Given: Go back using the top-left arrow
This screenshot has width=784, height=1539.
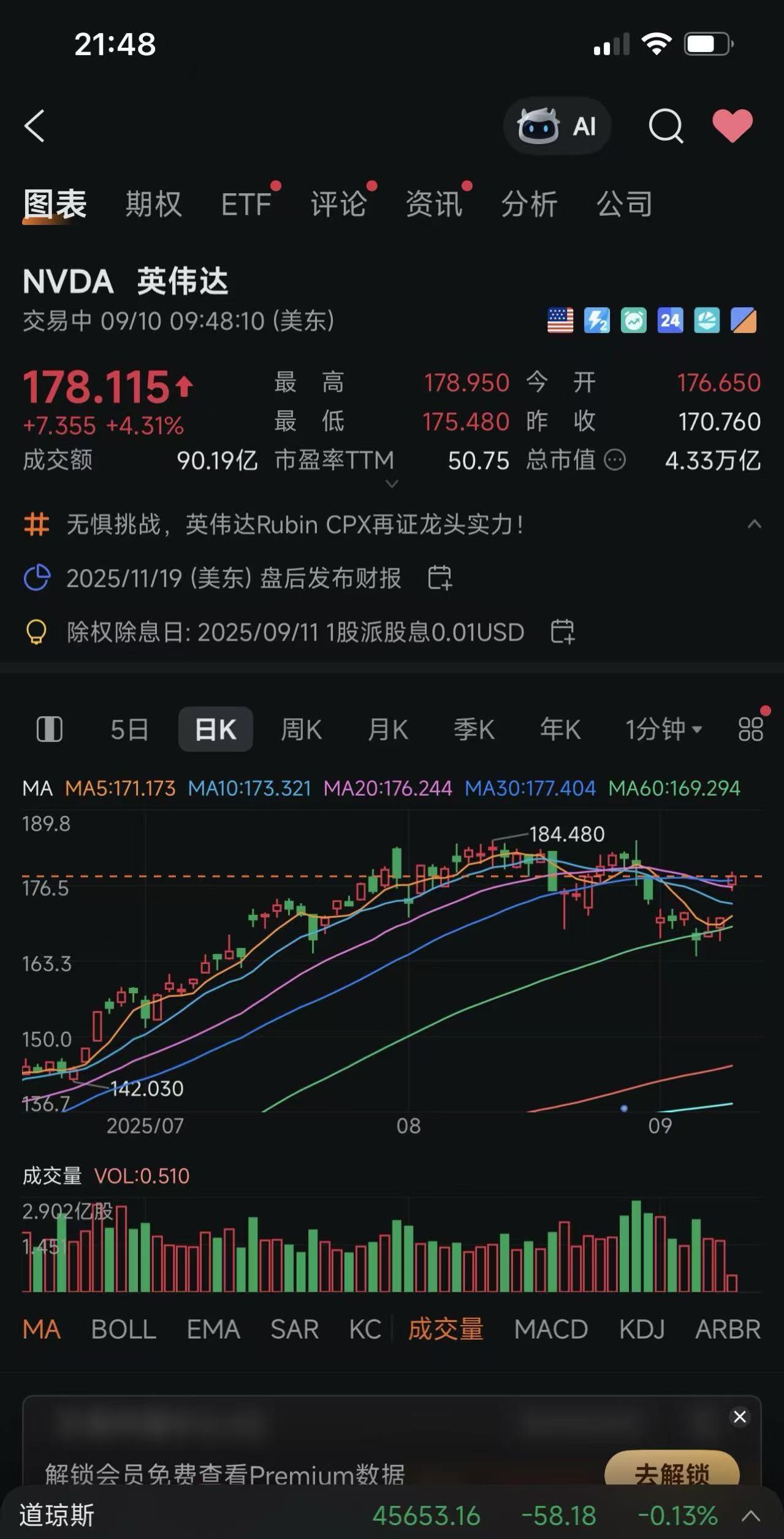Looking at the screenshot, I should pos(35,126).
